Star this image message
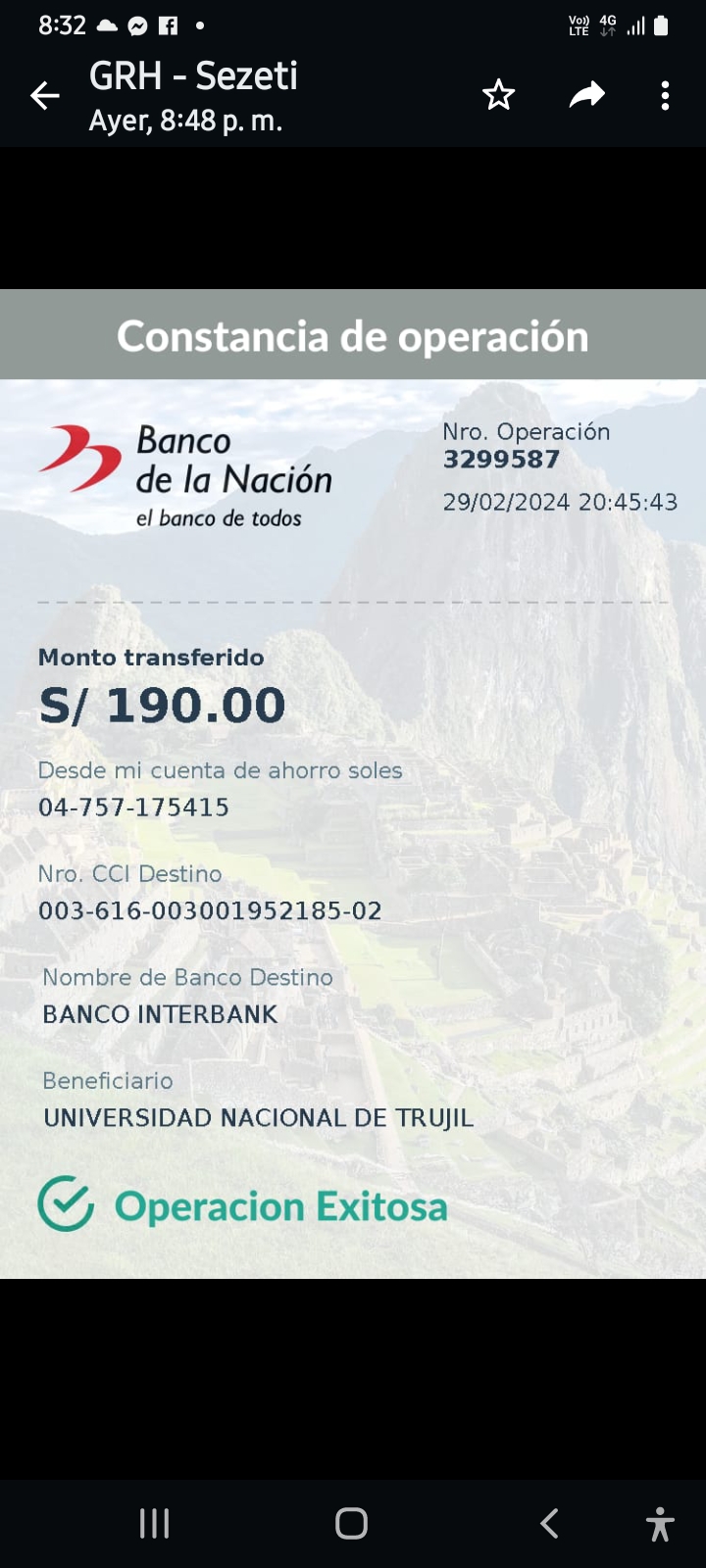 coord(498,95)
